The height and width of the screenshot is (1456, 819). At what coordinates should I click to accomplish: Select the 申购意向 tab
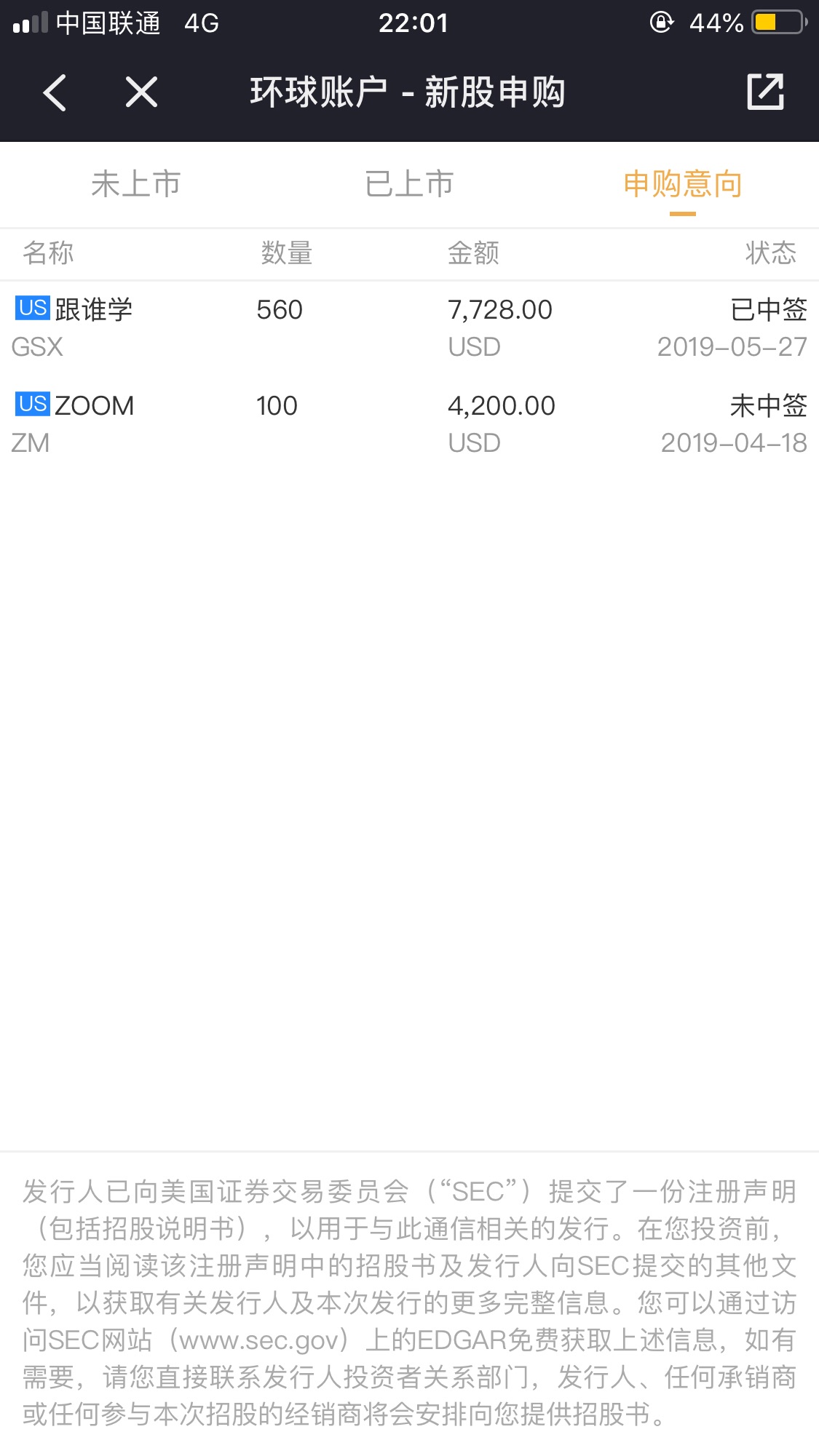(x=682, y=184)
